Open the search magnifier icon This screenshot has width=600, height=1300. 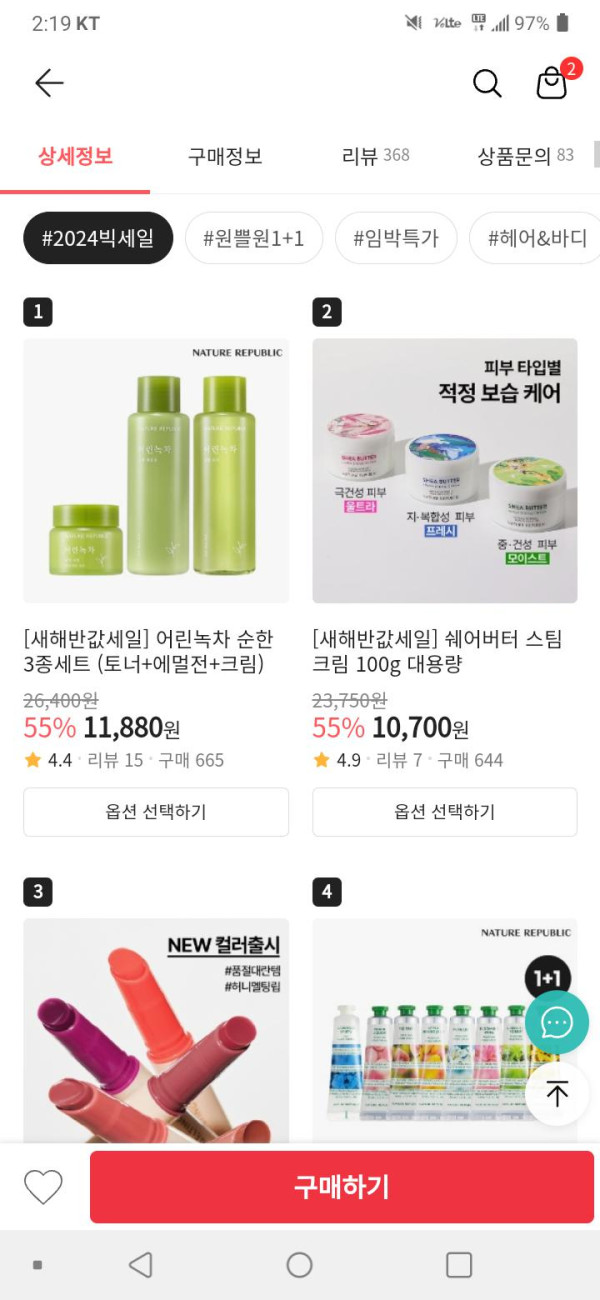[x=487, y=83]
